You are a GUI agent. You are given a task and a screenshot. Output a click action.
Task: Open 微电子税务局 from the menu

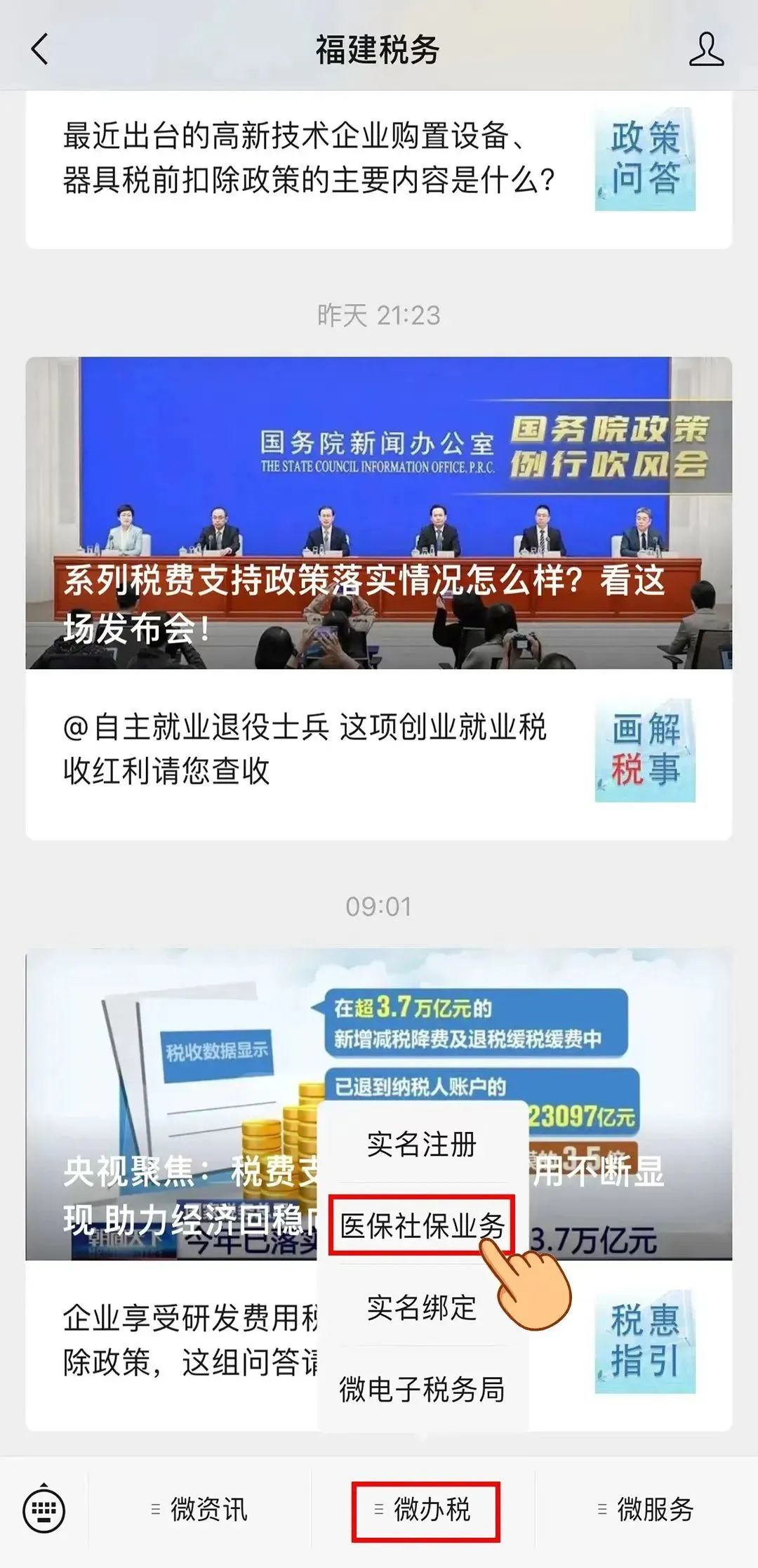422,1389
